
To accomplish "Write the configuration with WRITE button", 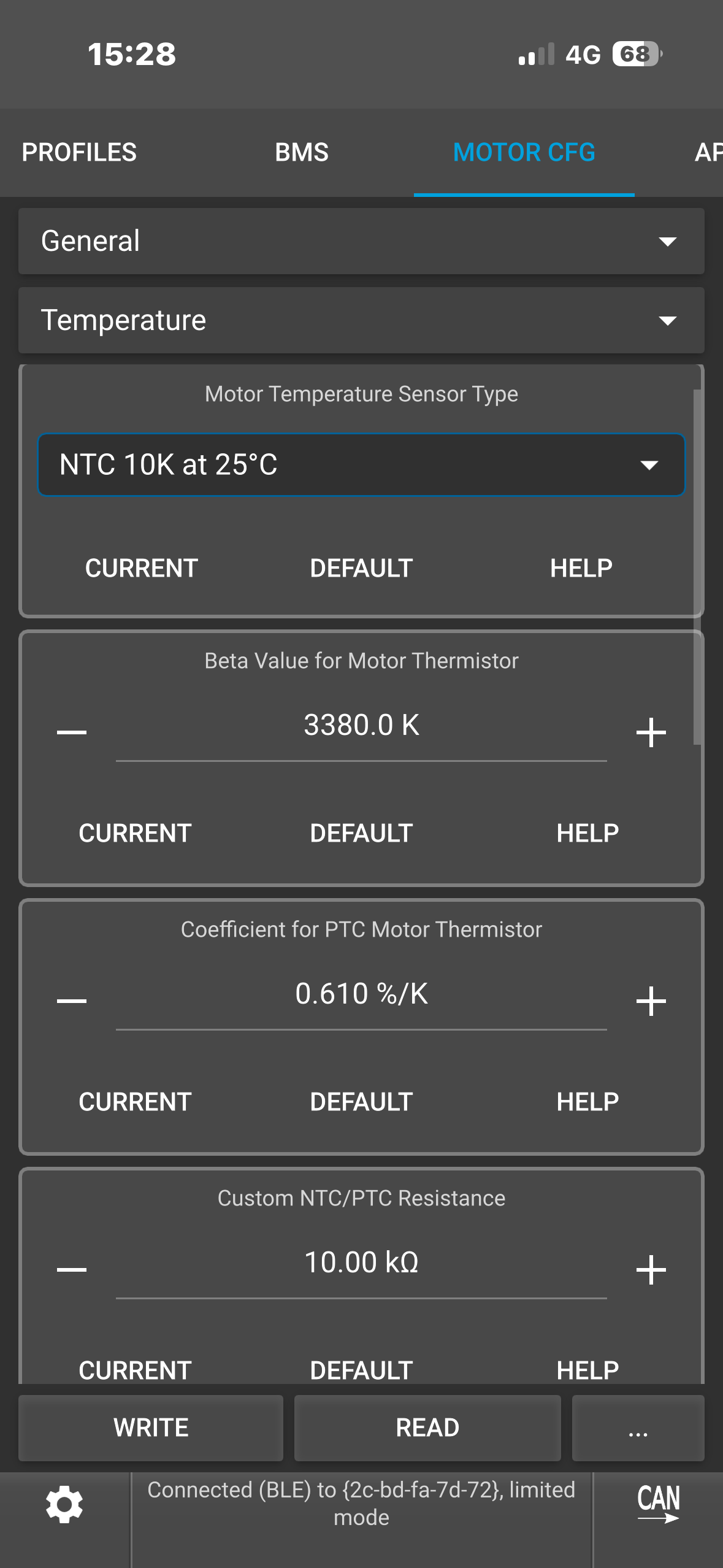I will (151, 1428).
